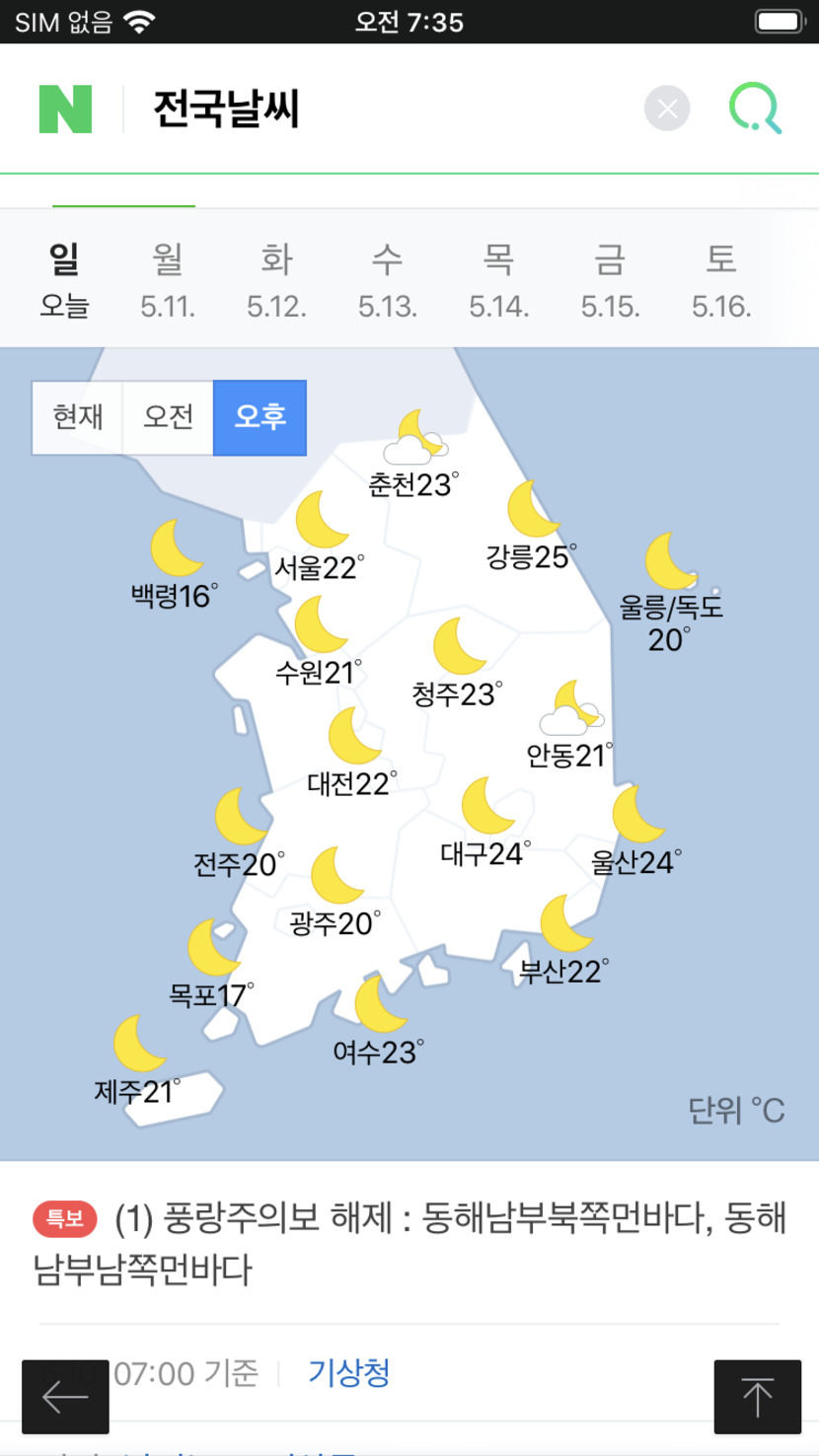Tap the green search icon
This screenshot has width=819, height=1456.
coord(756,109)
